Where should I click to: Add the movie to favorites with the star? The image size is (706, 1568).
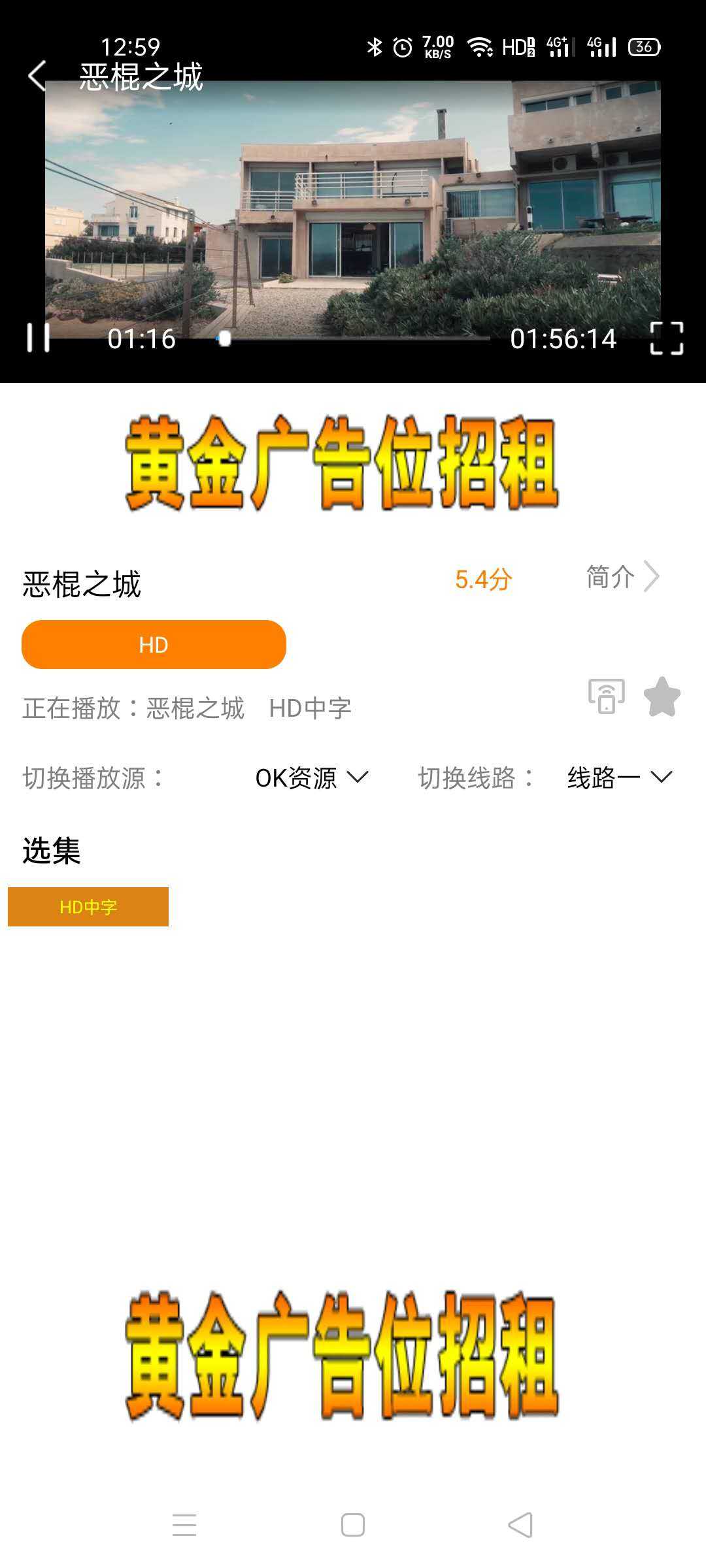662,696
